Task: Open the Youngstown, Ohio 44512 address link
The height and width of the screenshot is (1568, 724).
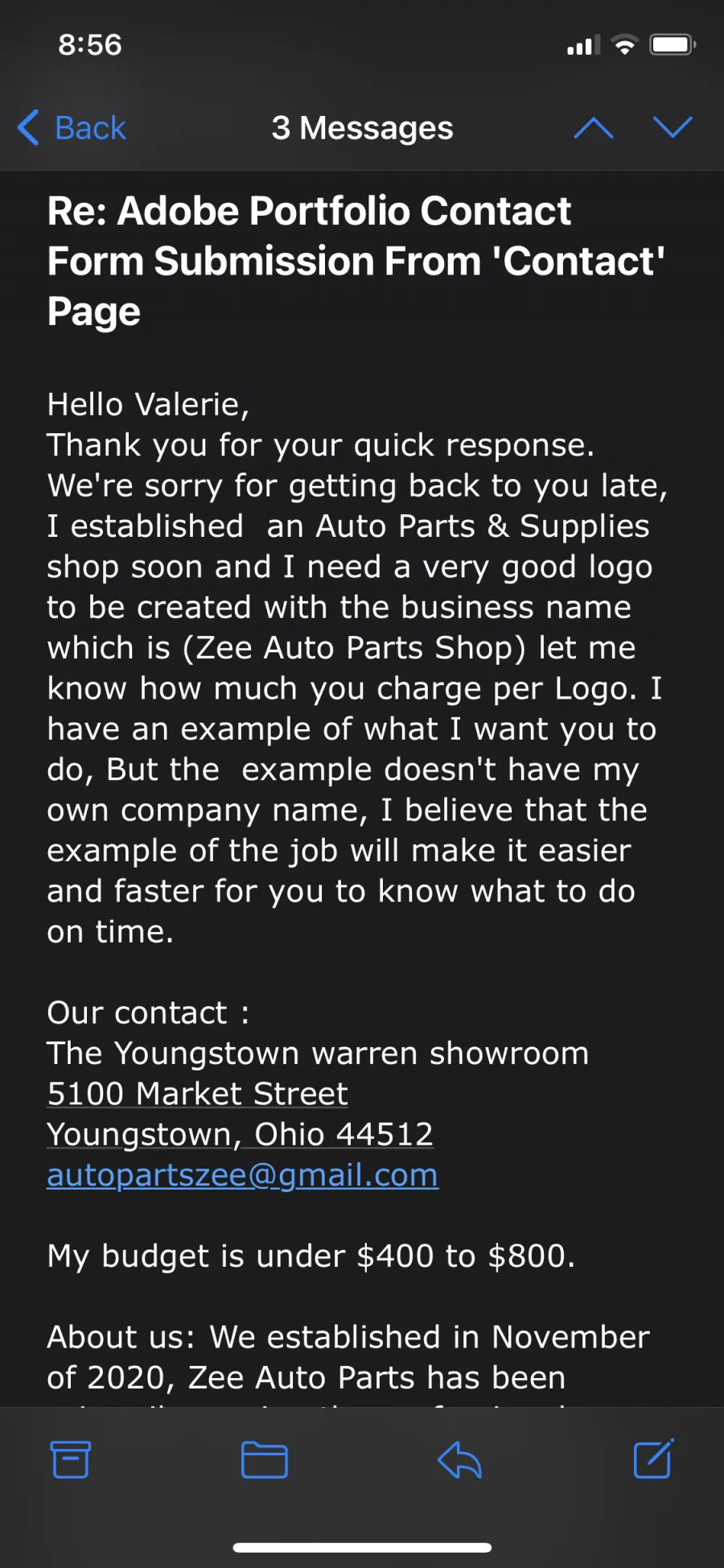Action: click(240, 1135)
